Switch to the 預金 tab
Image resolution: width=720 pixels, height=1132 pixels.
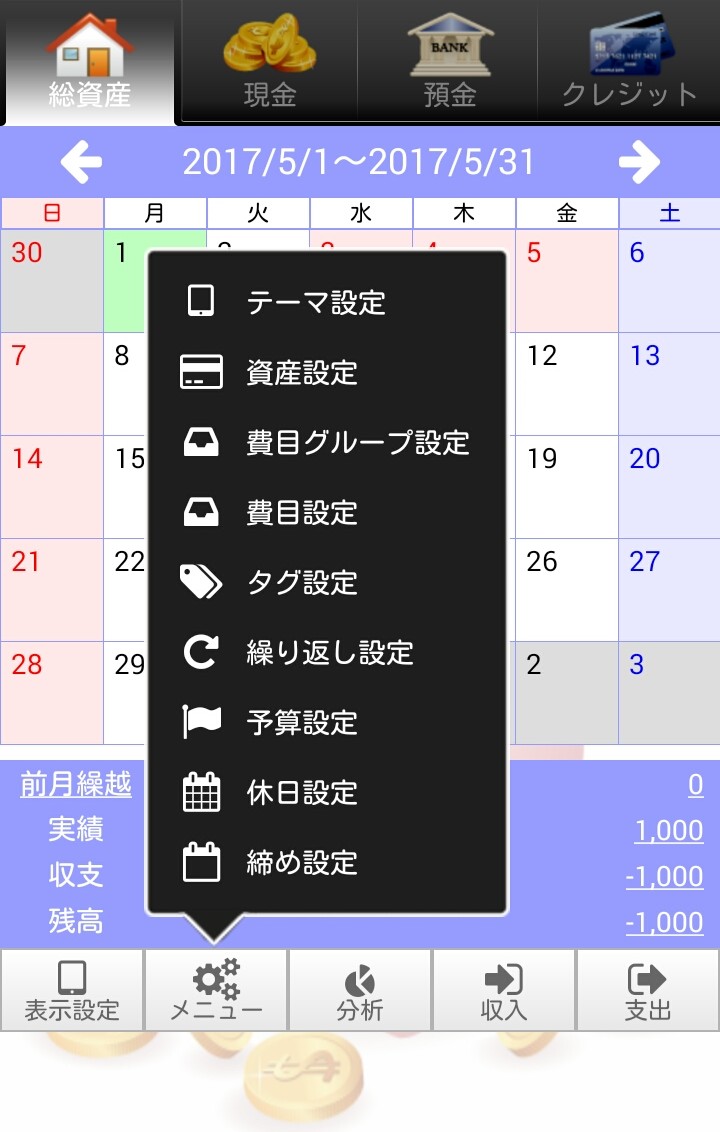[x=449, y=62]
